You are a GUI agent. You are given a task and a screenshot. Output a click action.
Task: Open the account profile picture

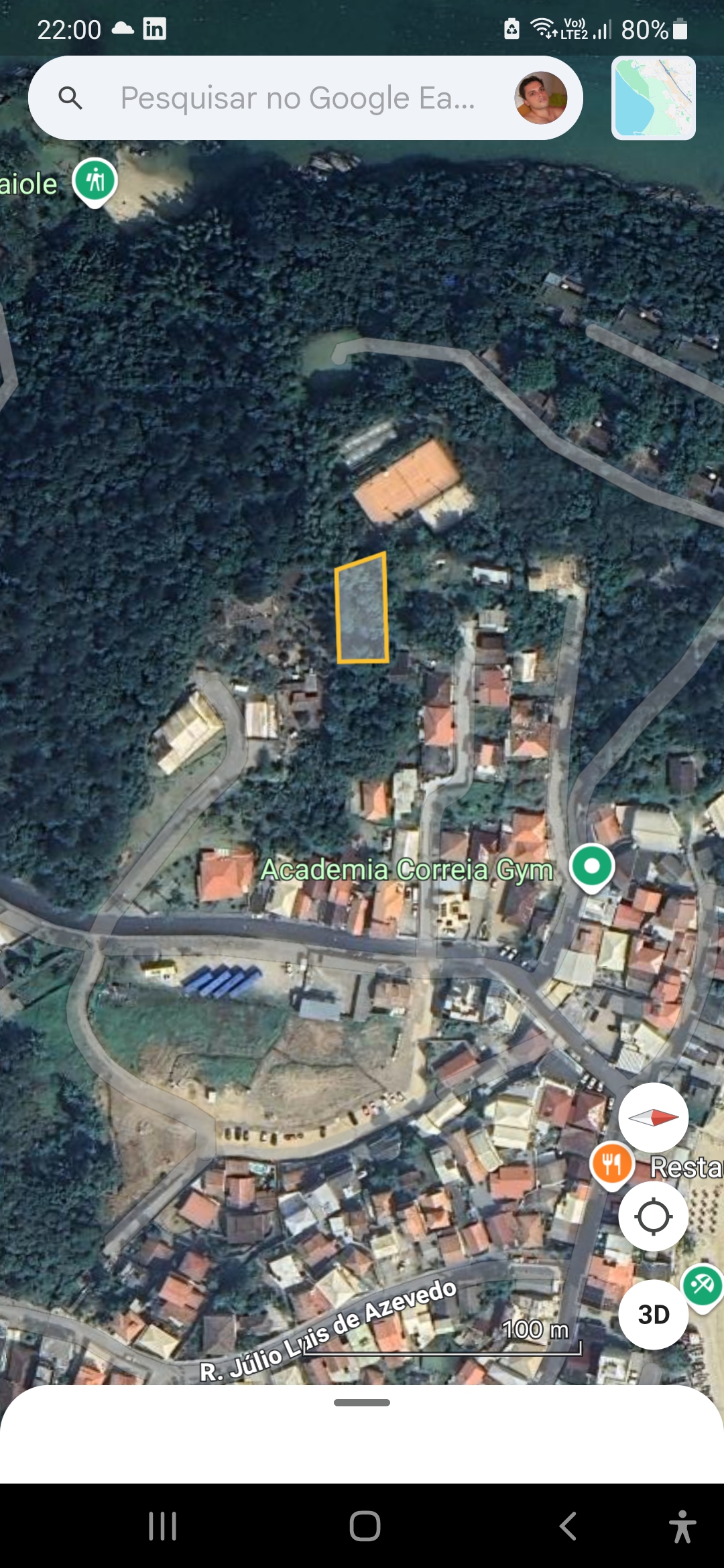pos(540,99)
